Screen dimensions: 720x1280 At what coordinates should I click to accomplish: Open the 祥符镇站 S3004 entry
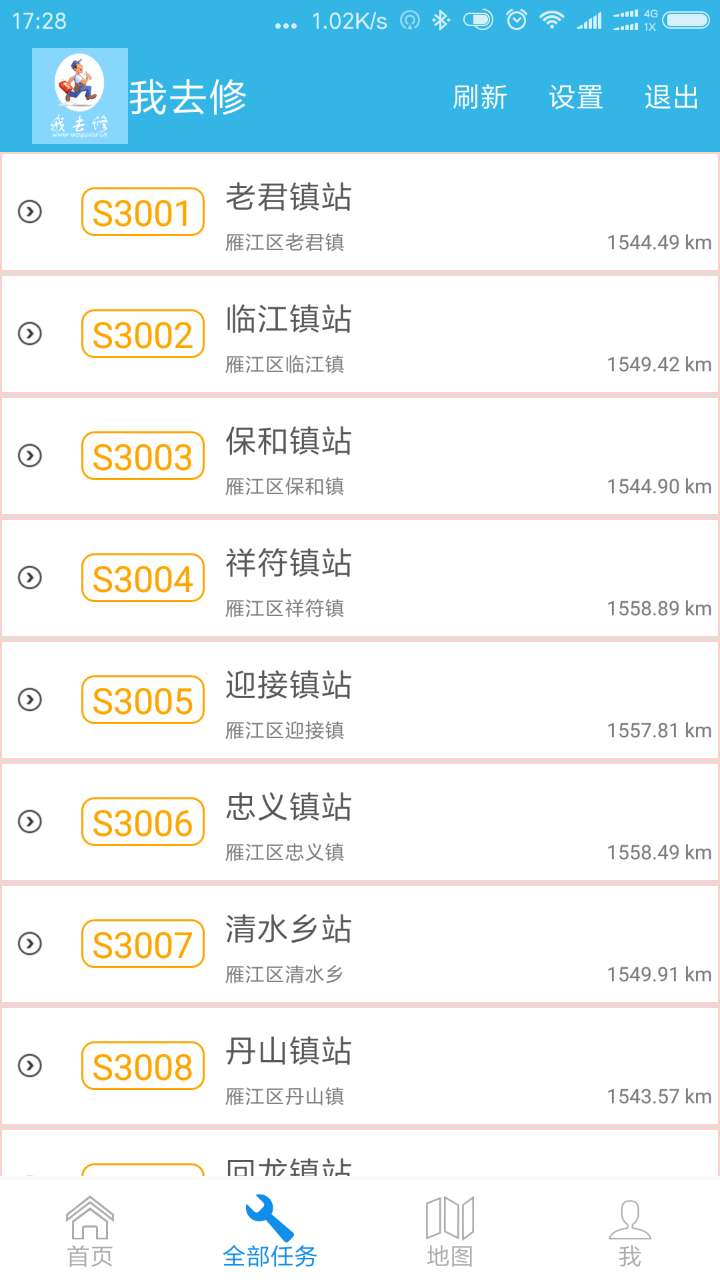(x=360, y=578)
